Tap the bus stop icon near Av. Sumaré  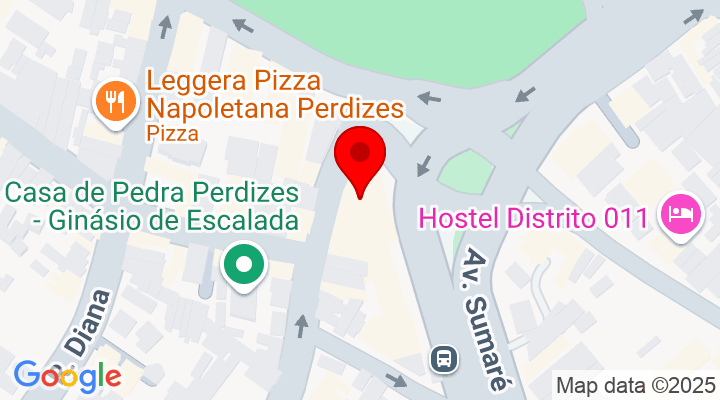pyautogui.click(x=441, y=358)
